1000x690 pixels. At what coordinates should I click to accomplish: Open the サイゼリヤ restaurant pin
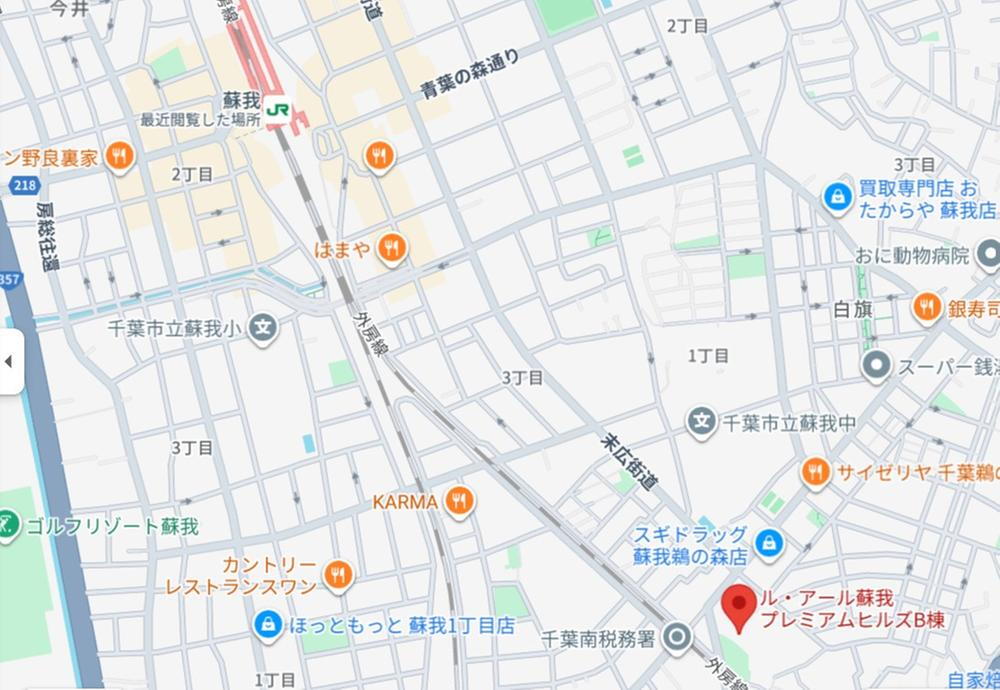pos(816,472)
